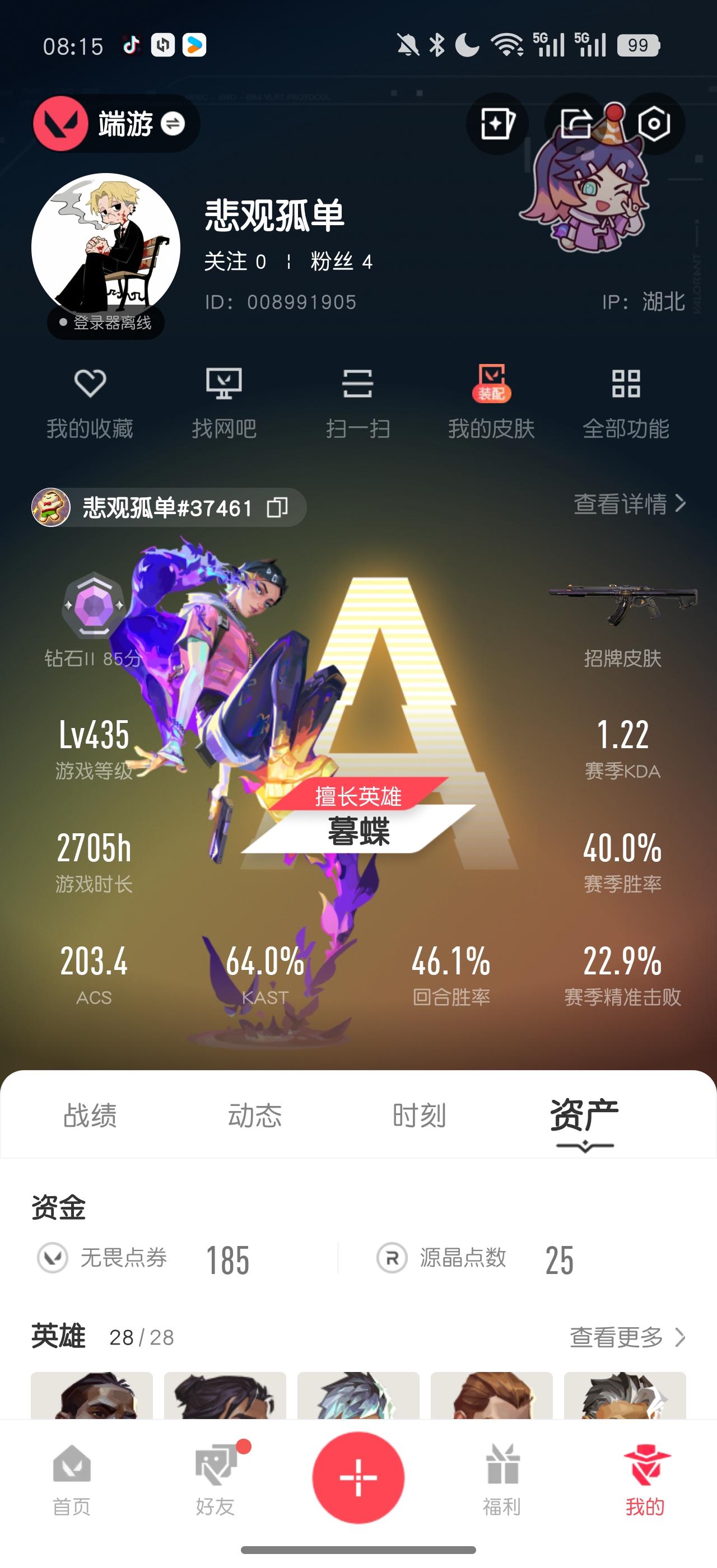The width and height of the screenshot is (717, 1568).
Task: Expand 英雄 list via 查看更多 chevron
Action: pos(626,1338)
